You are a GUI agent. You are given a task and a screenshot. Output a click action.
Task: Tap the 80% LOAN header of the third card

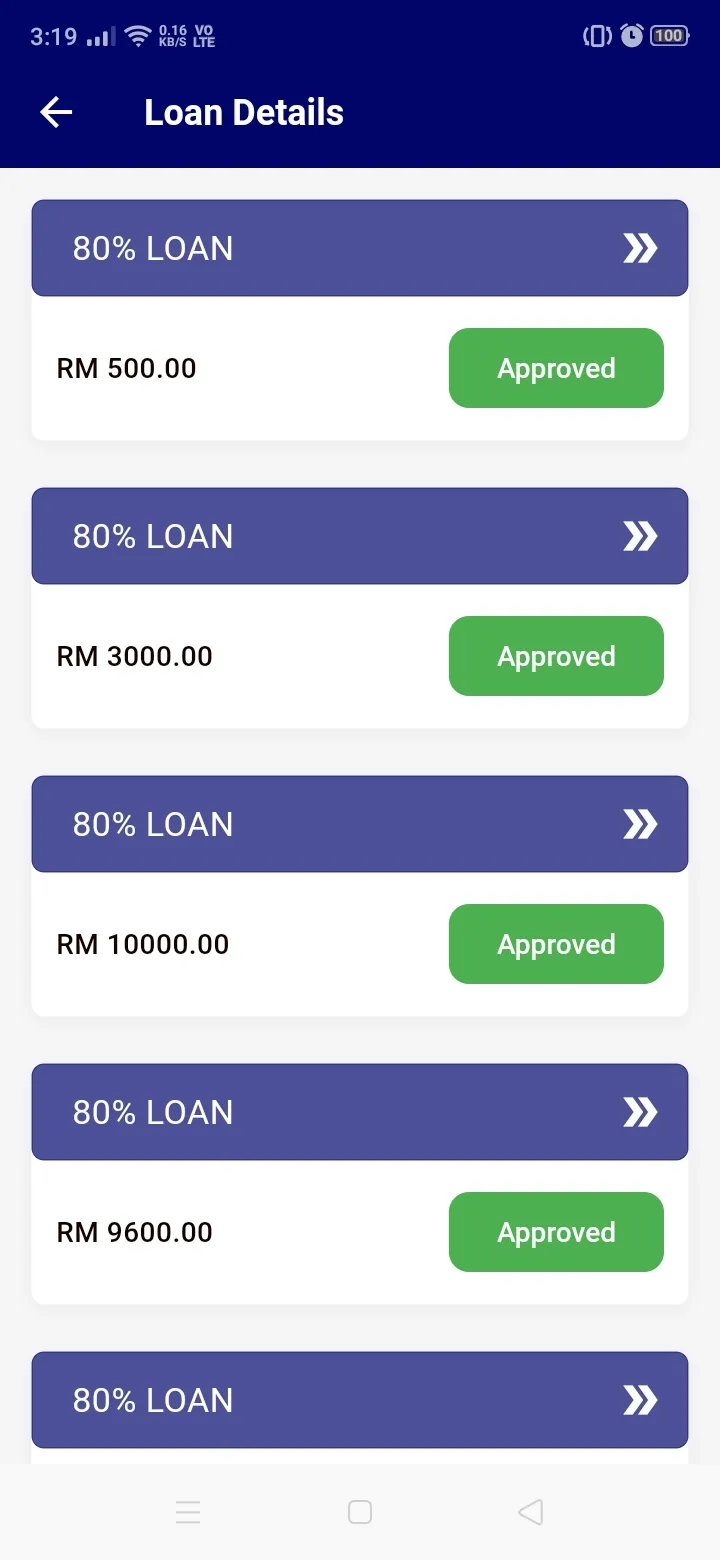(x=152, y=824)
